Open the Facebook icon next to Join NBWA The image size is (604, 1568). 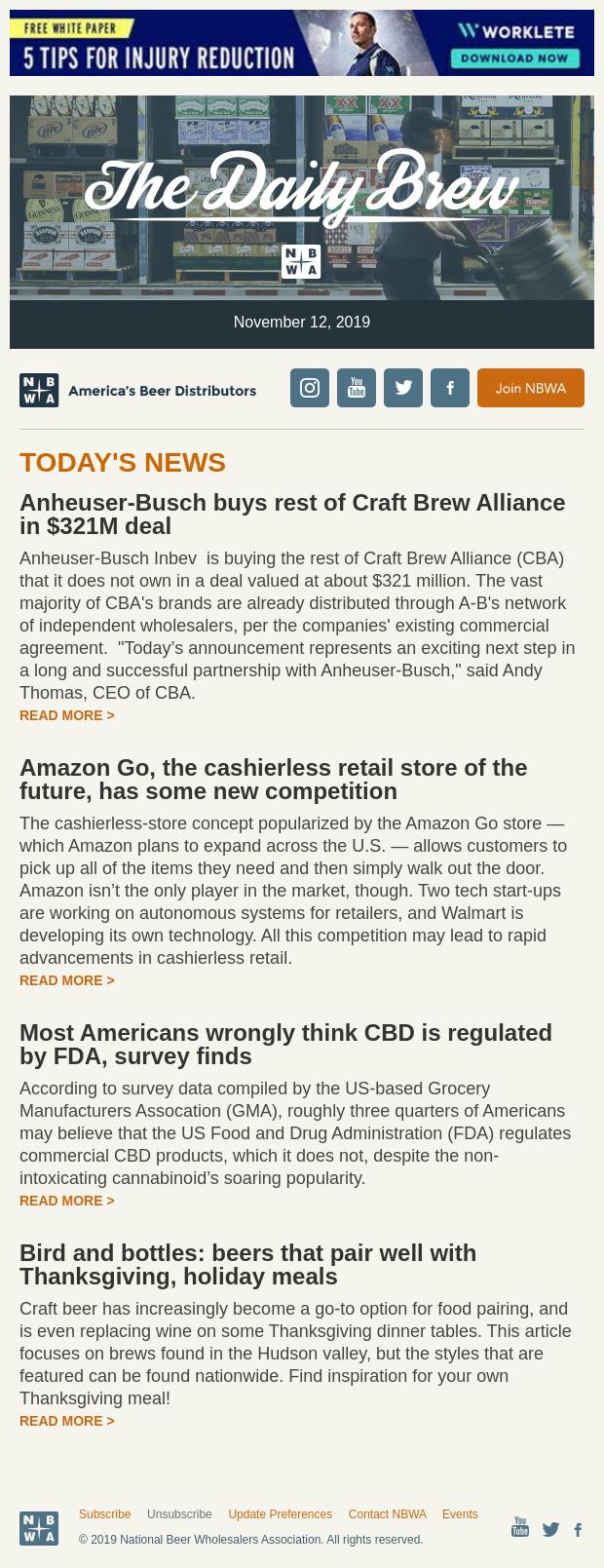point(450,388)
